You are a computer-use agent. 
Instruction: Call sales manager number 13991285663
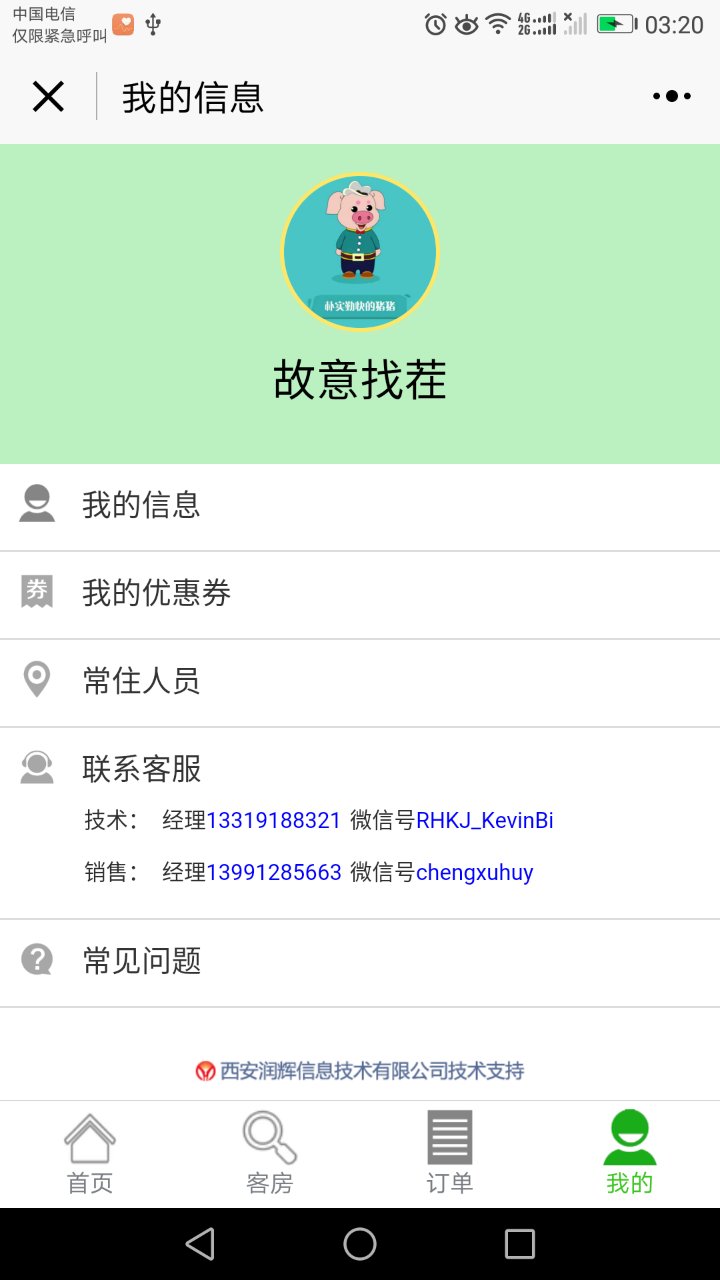point(273,873)
